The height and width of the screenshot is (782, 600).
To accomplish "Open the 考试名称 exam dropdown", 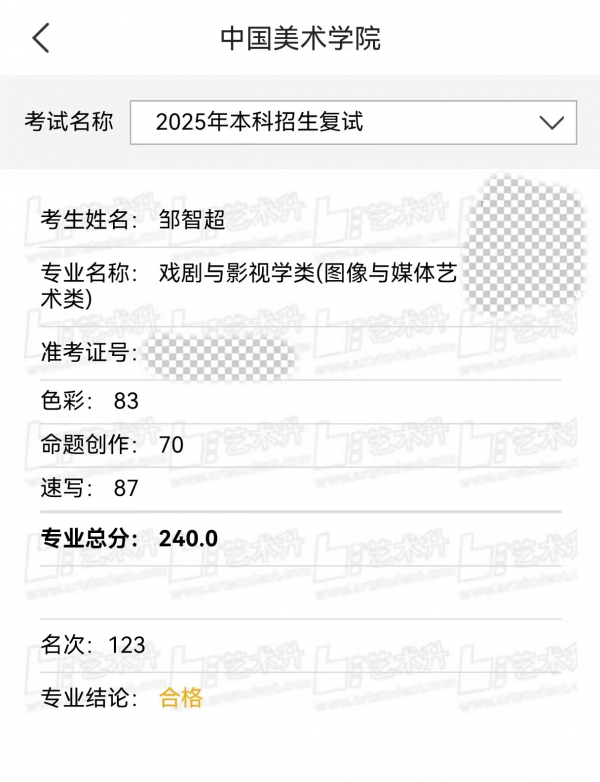I will (x=353, y=123).
